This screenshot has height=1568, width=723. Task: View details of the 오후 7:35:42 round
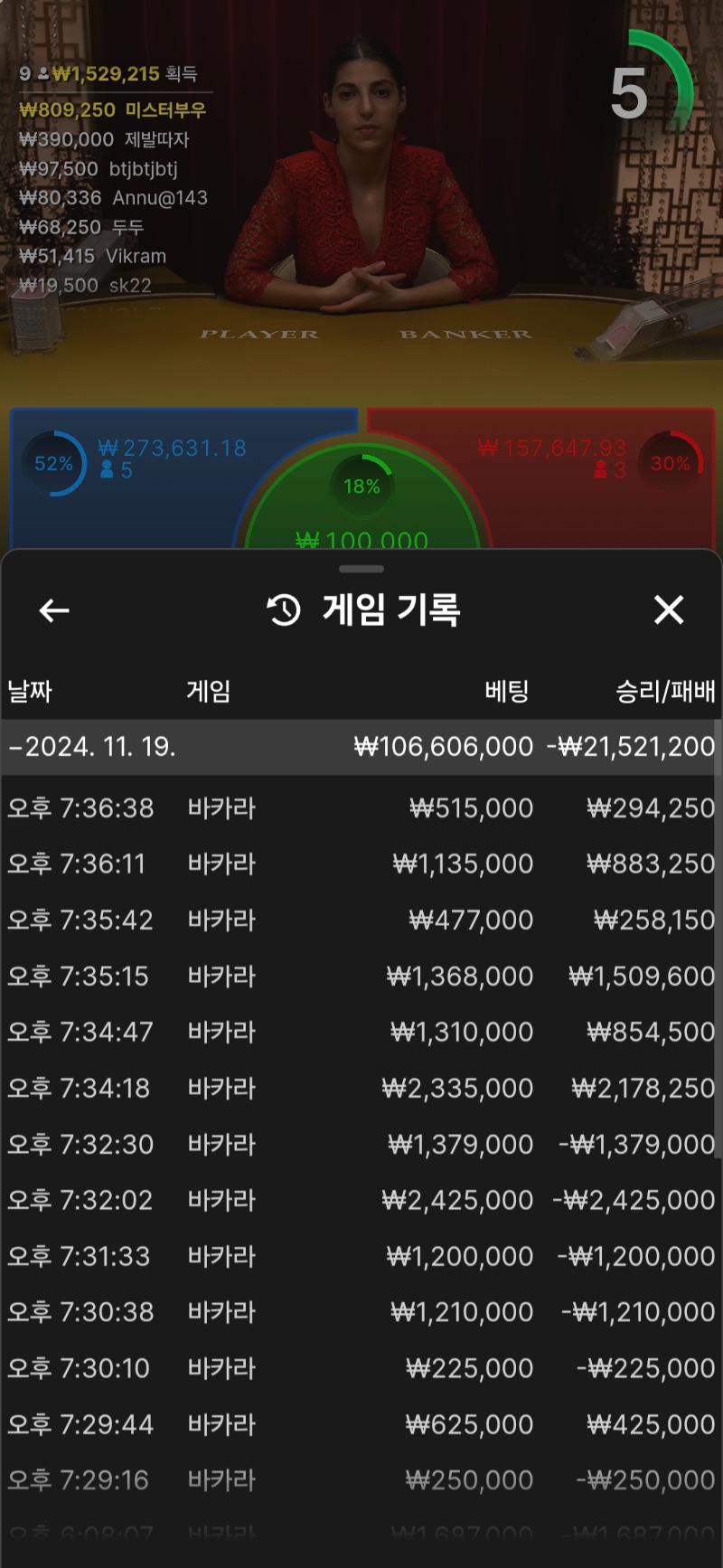[360, 921]
